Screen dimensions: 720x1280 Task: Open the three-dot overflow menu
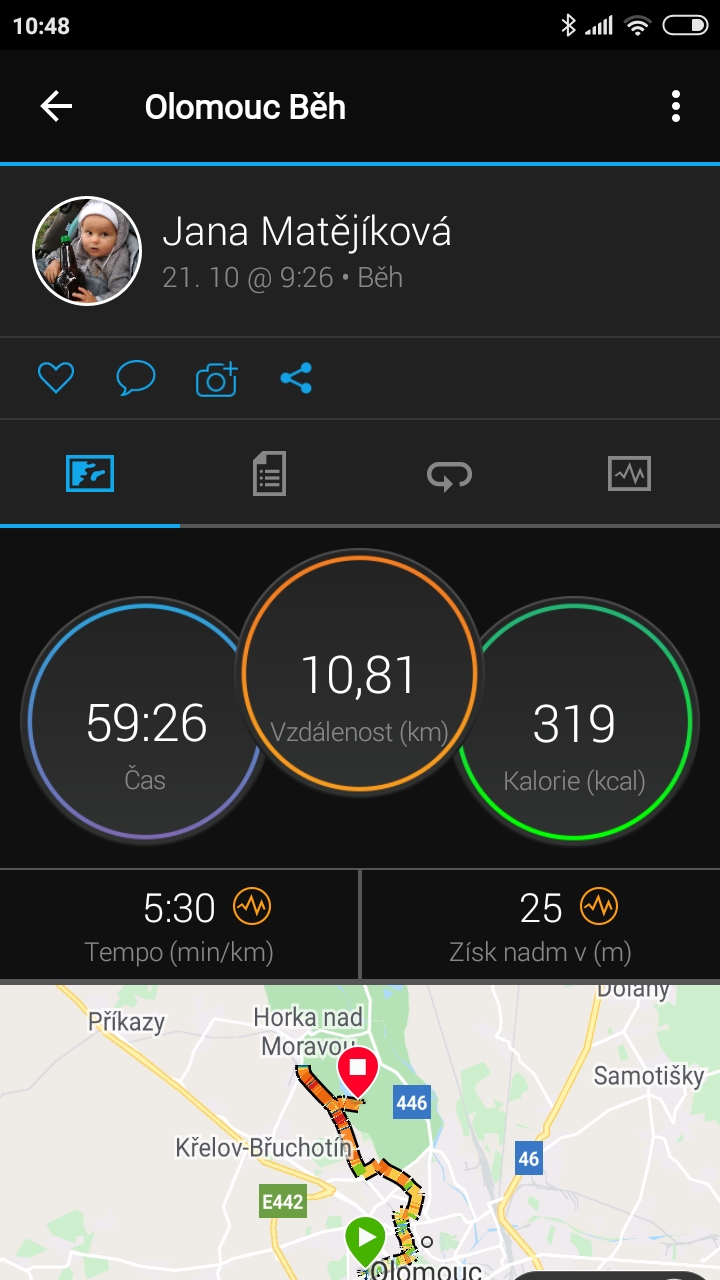point(676,107)
